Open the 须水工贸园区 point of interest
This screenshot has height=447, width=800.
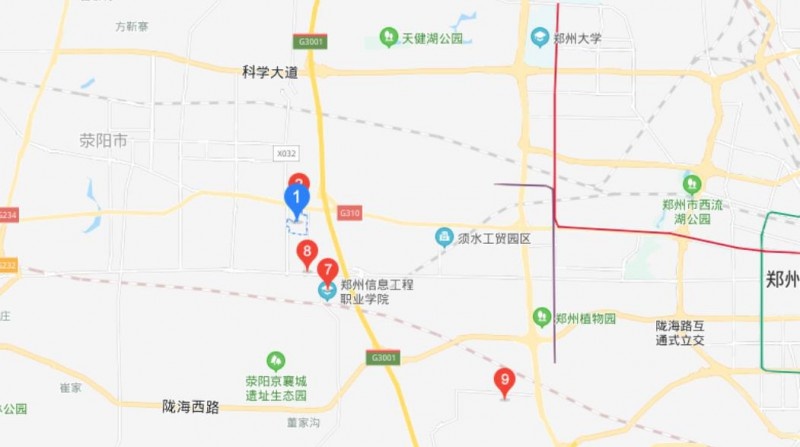pos(444,238)
